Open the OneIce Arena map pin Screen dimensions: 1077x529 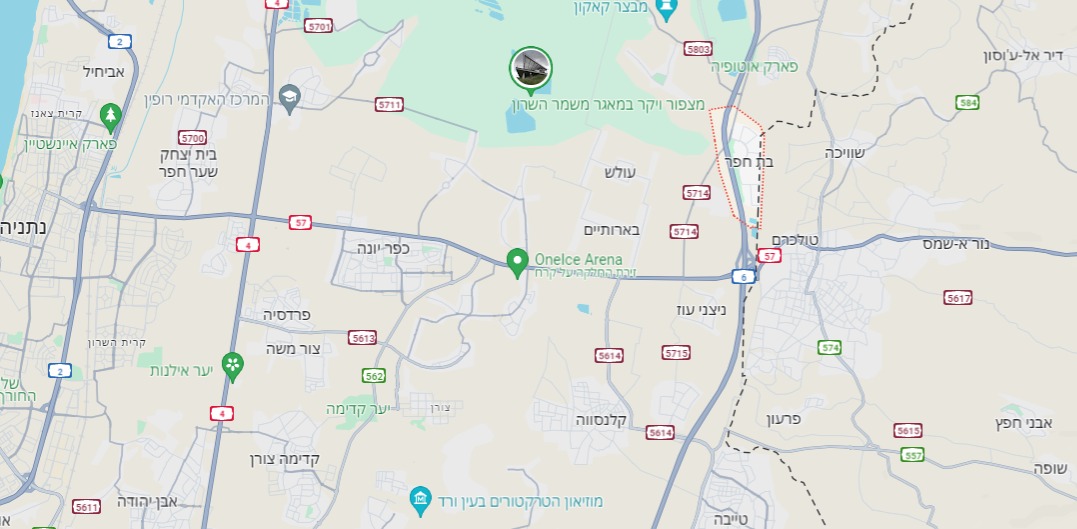point(517,262)
